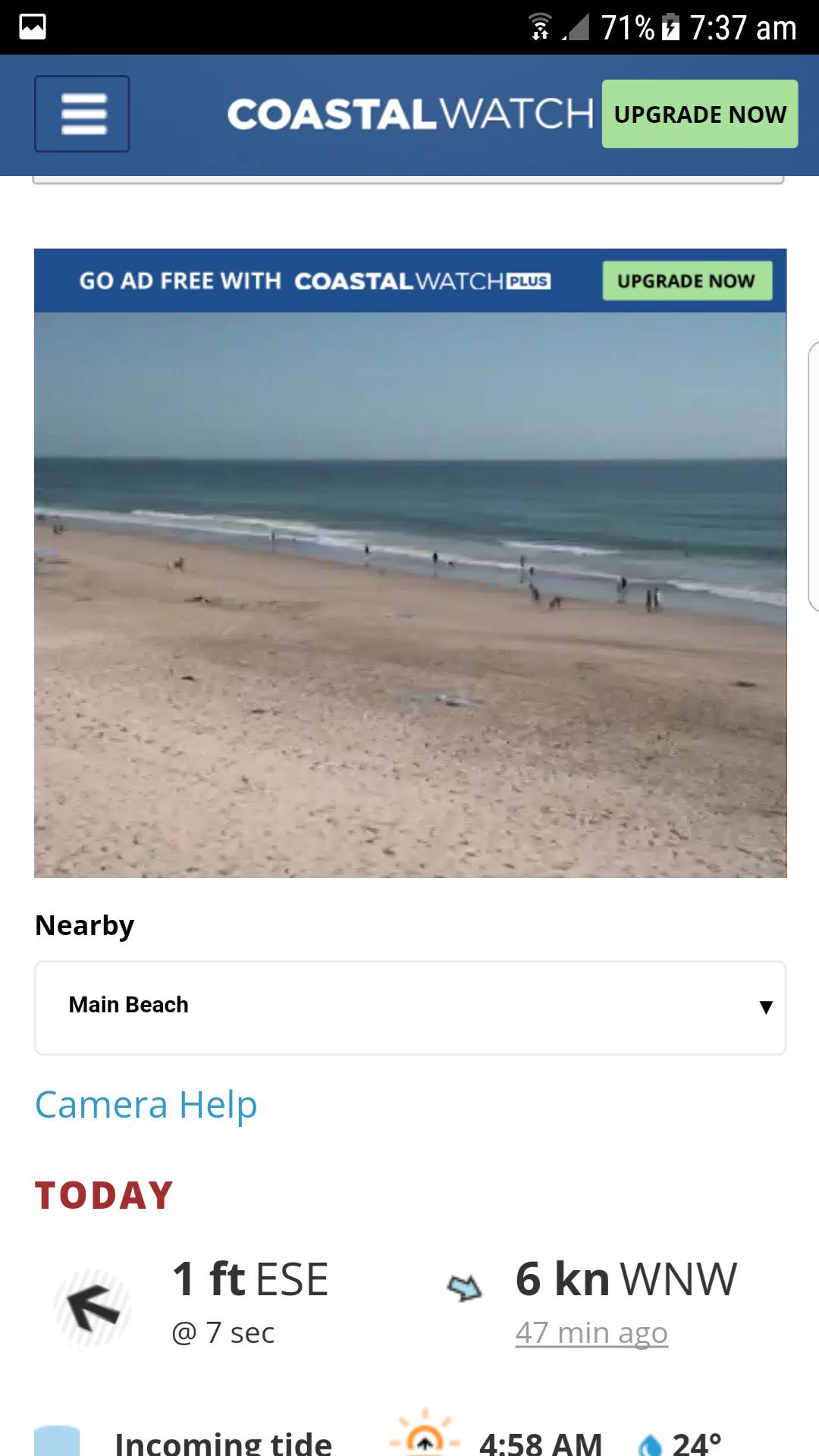Open the hamburger navigation menu
This screenshot has width=819, height=1456.
[x=82, y=114]
